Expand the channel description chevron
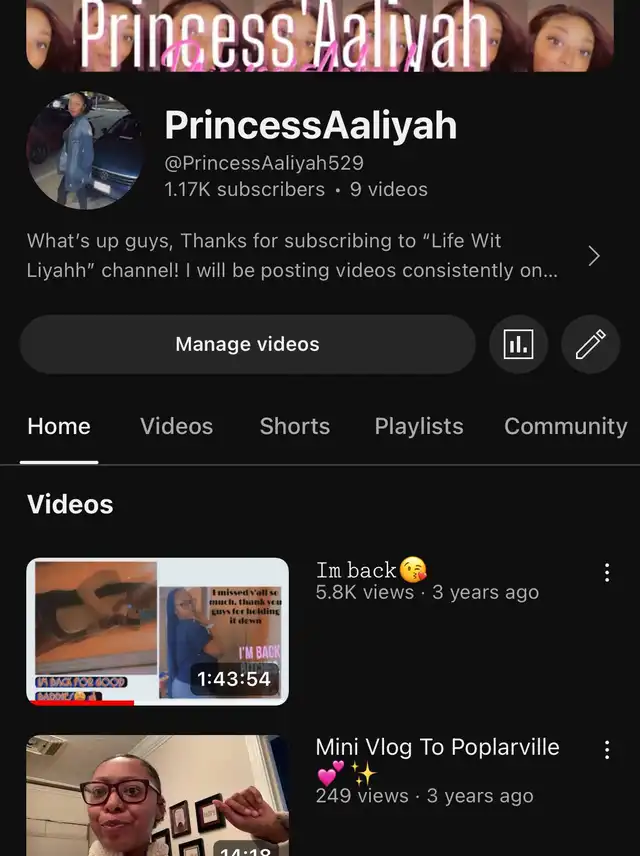 coord(594,256)
